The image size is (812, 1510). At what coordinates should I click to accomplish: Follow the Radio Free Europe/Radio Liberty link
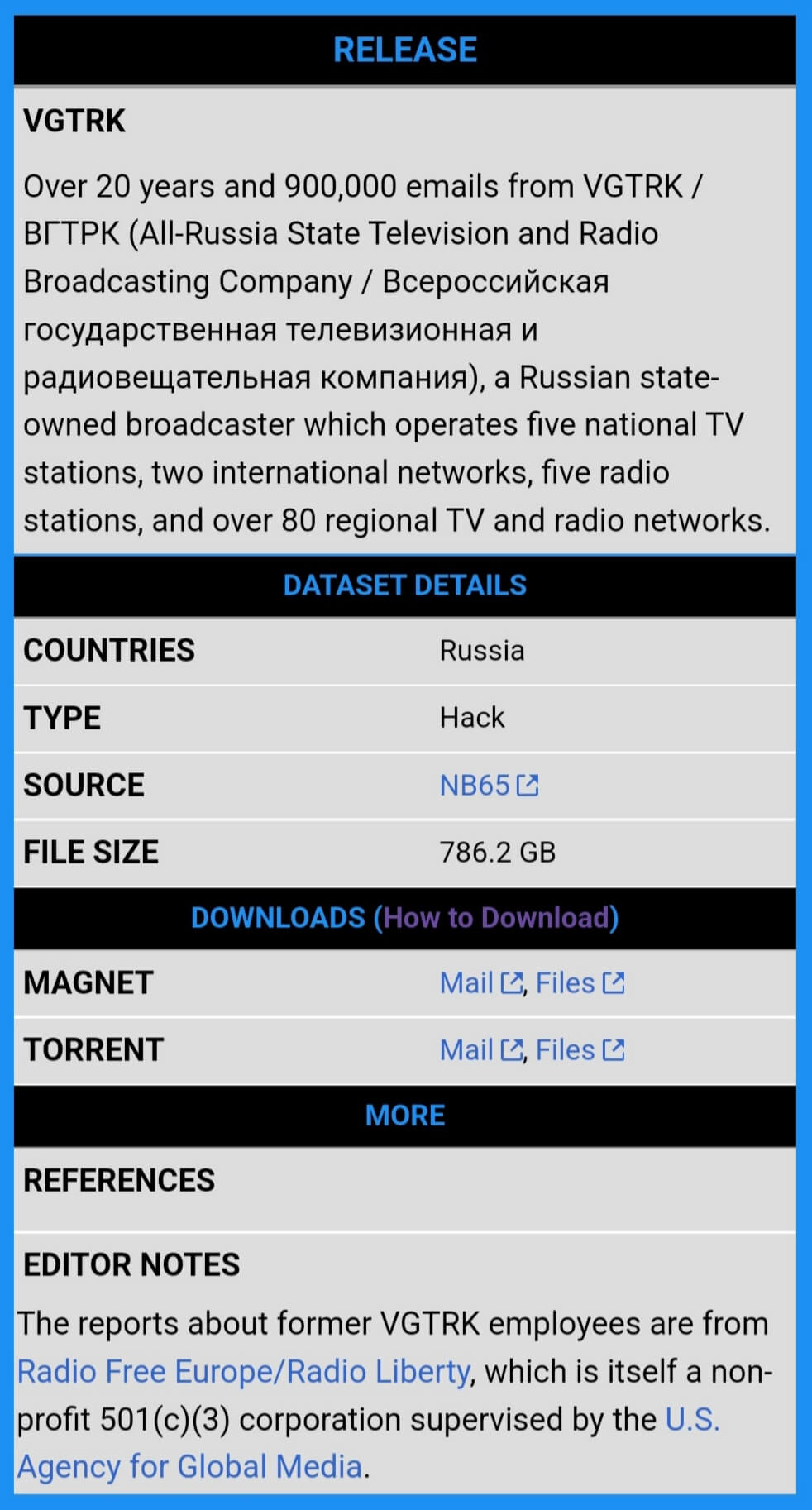[244, 1372]
